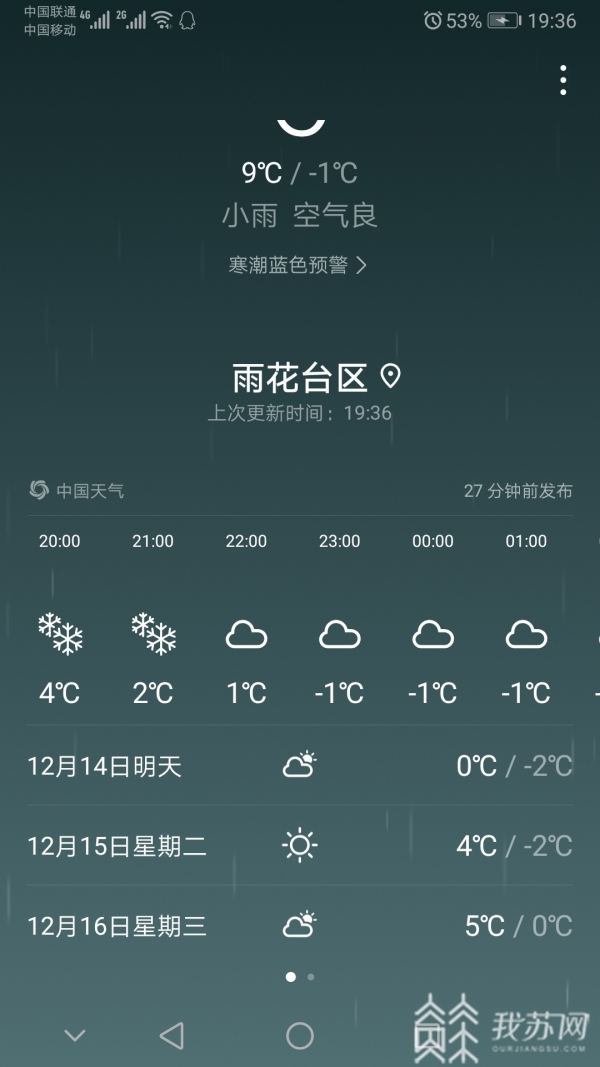This screenshot has height=1067, width=600.
Task: Open the 寒潮蓝色预警 cold wave alert
Action: coord(298,265)
